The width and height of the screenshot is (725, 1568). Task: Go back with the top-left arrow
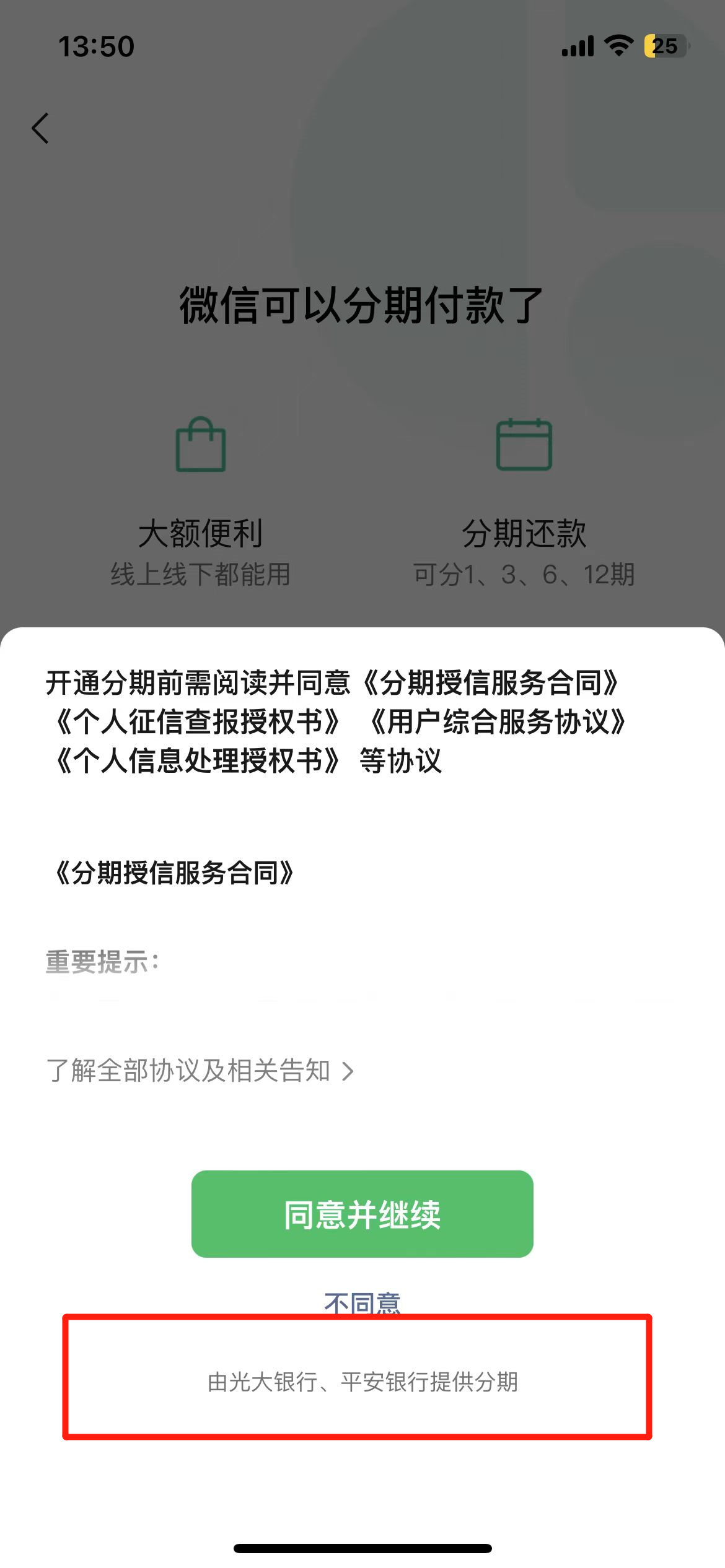[x=40, y=128]
